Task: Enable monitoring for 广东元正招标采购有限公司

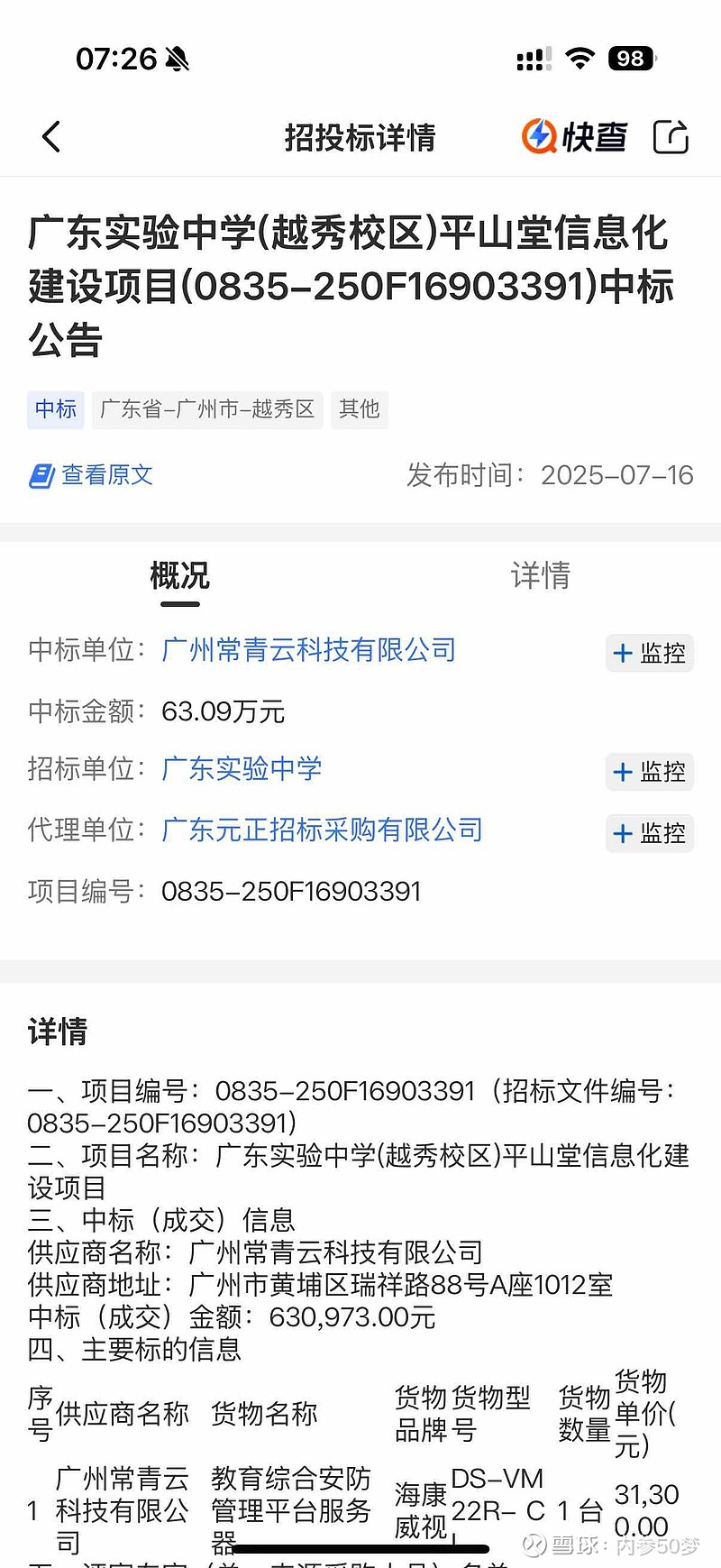Action: 649,833
